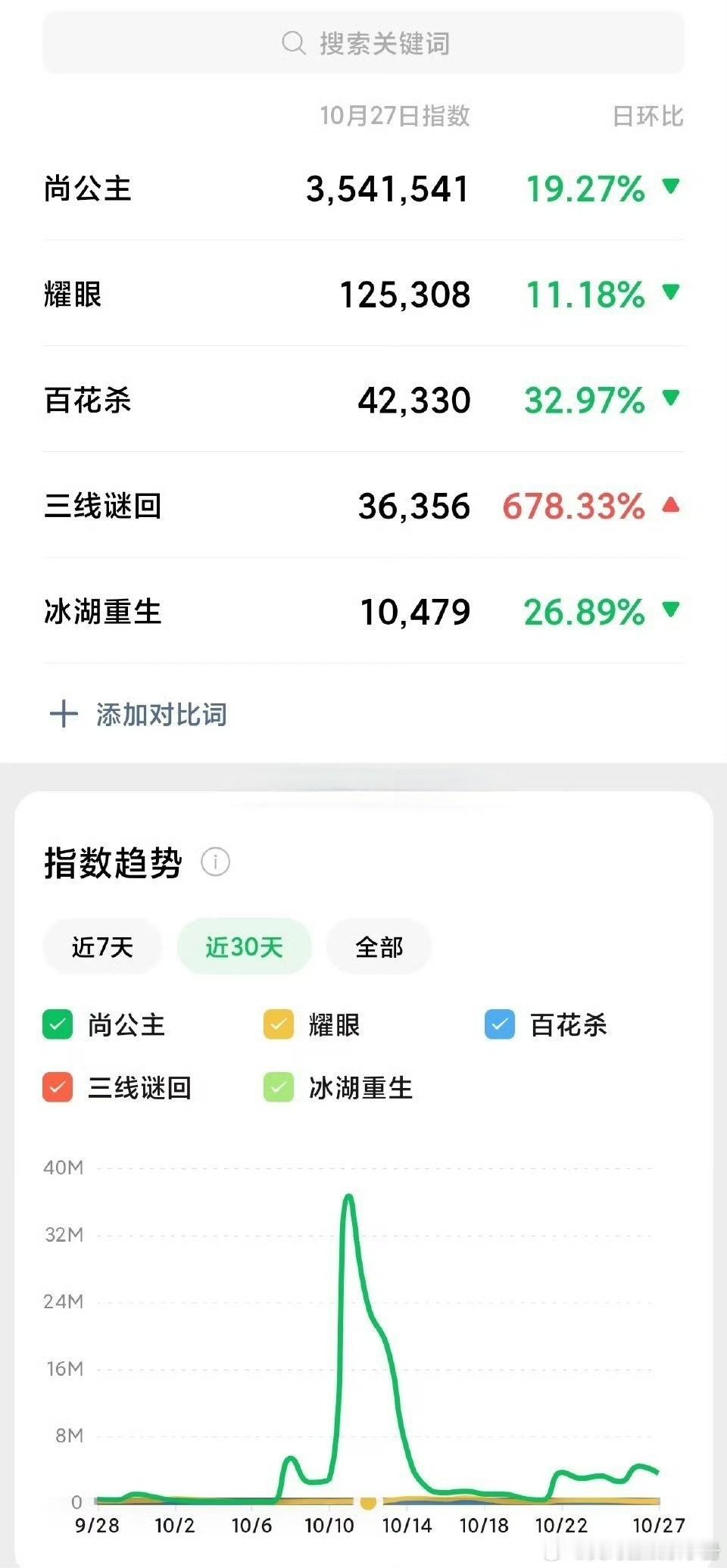
Task: Switch to the 近7天 time range tab
Action: click(x=102, y=946)
